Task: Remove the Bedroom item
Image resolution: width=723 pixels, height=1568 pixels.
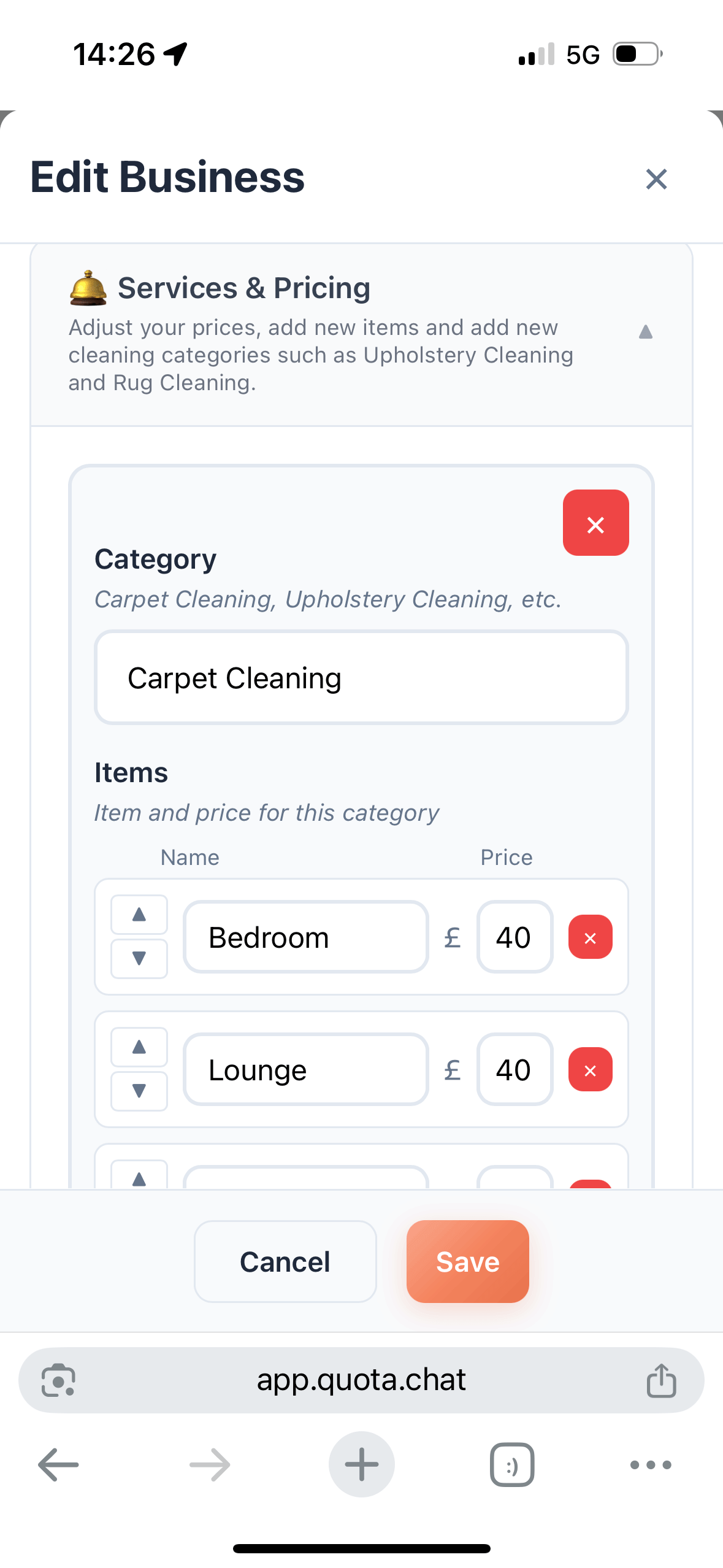Action: [589, 937]
